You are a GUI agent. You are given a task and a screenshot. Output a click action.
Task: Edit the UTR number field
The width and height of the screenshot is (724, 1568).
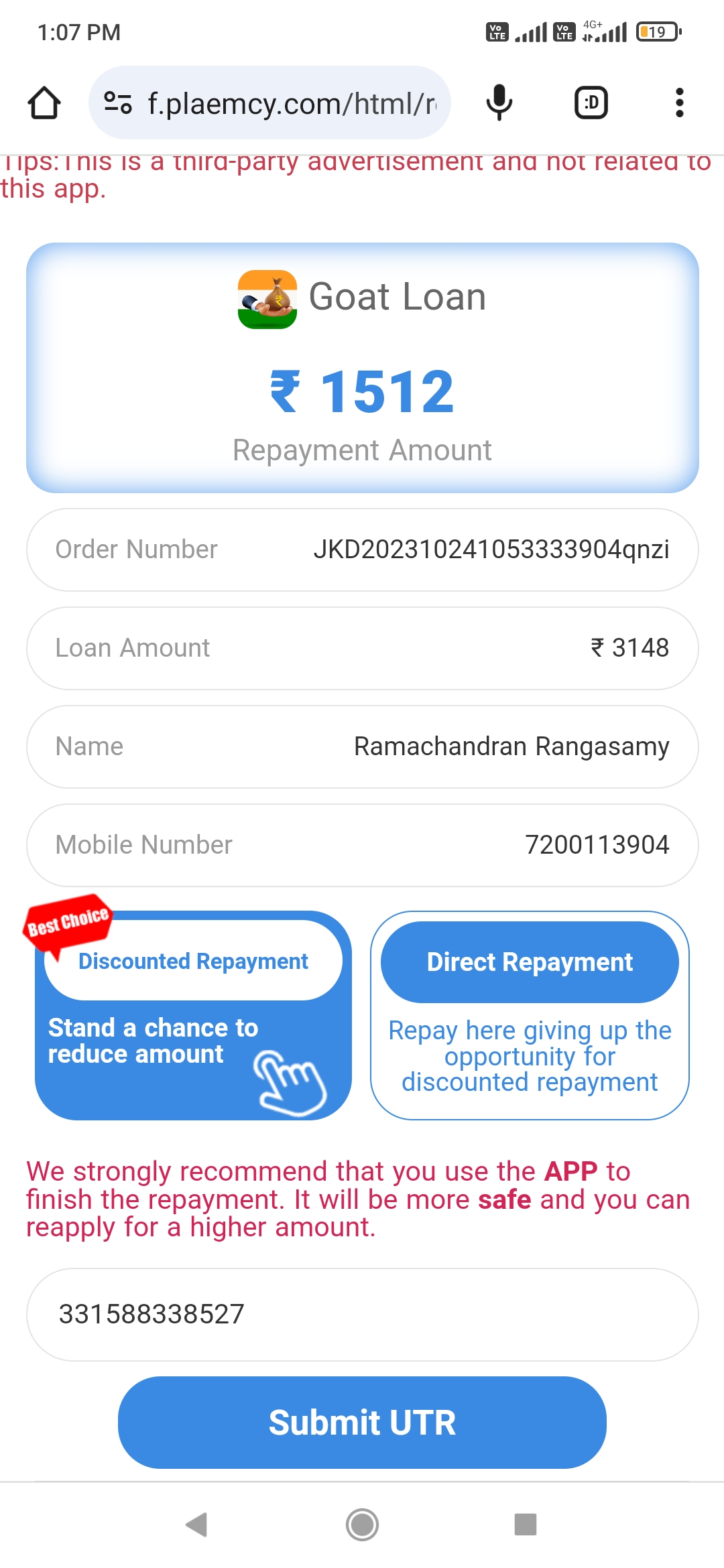pyautogui.click(x=362, y=1314)
